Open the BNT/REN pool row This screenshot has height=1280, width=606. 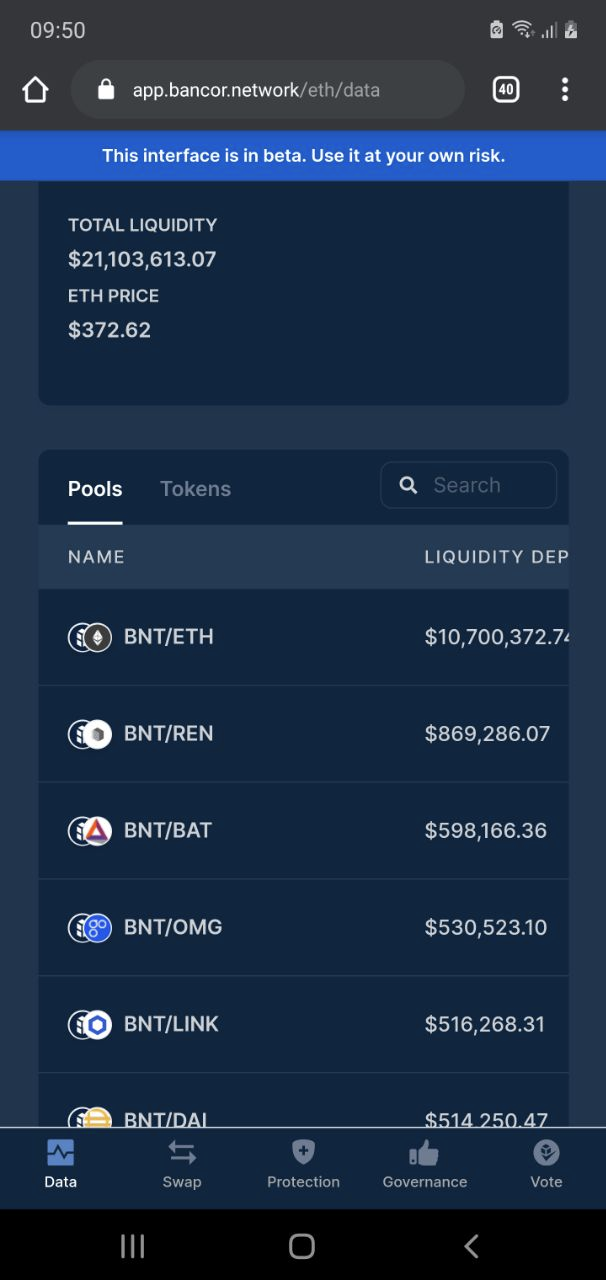pyautogui.click(x=168, y=734)
